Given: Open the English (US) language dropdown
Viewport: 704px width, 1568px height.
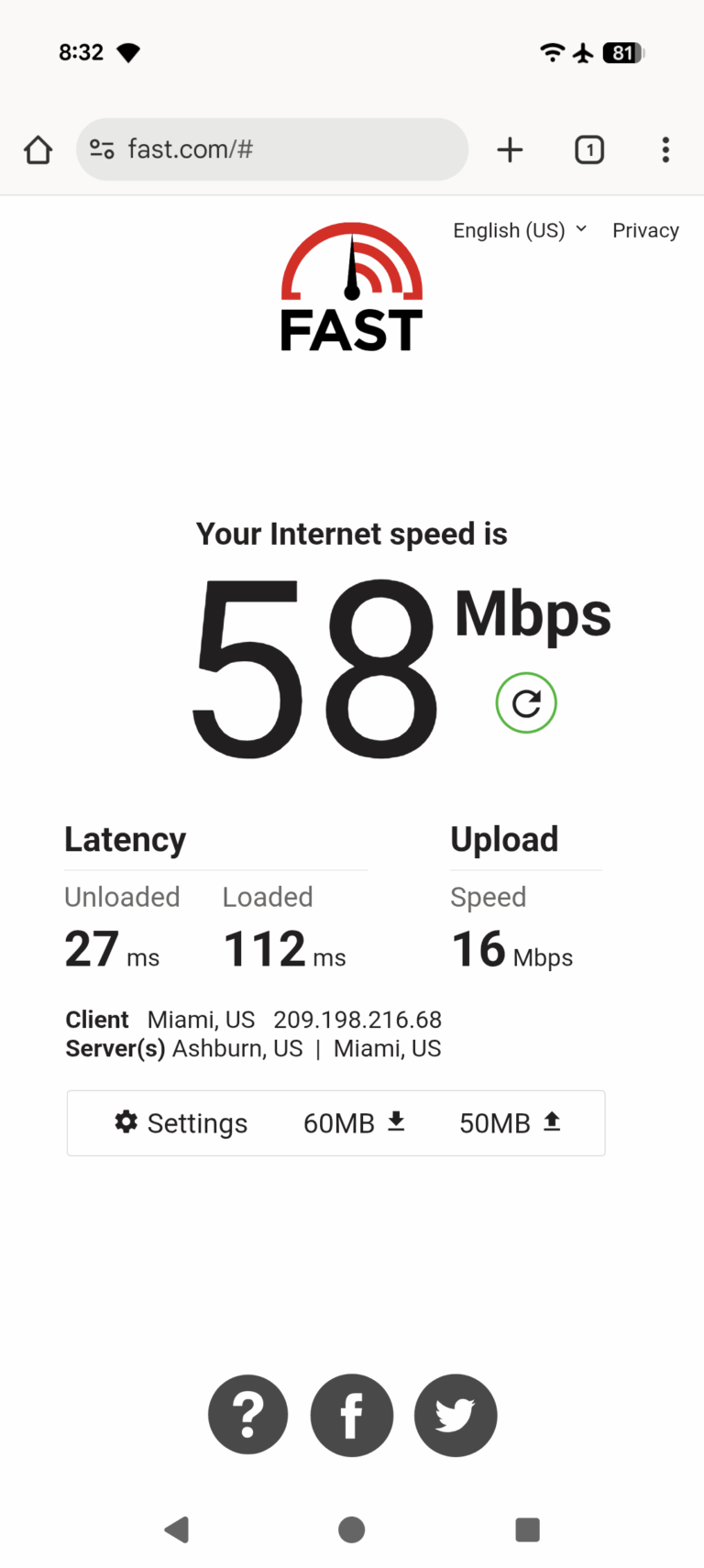Looking at the screenshot, I should click(x=520, y=230).
